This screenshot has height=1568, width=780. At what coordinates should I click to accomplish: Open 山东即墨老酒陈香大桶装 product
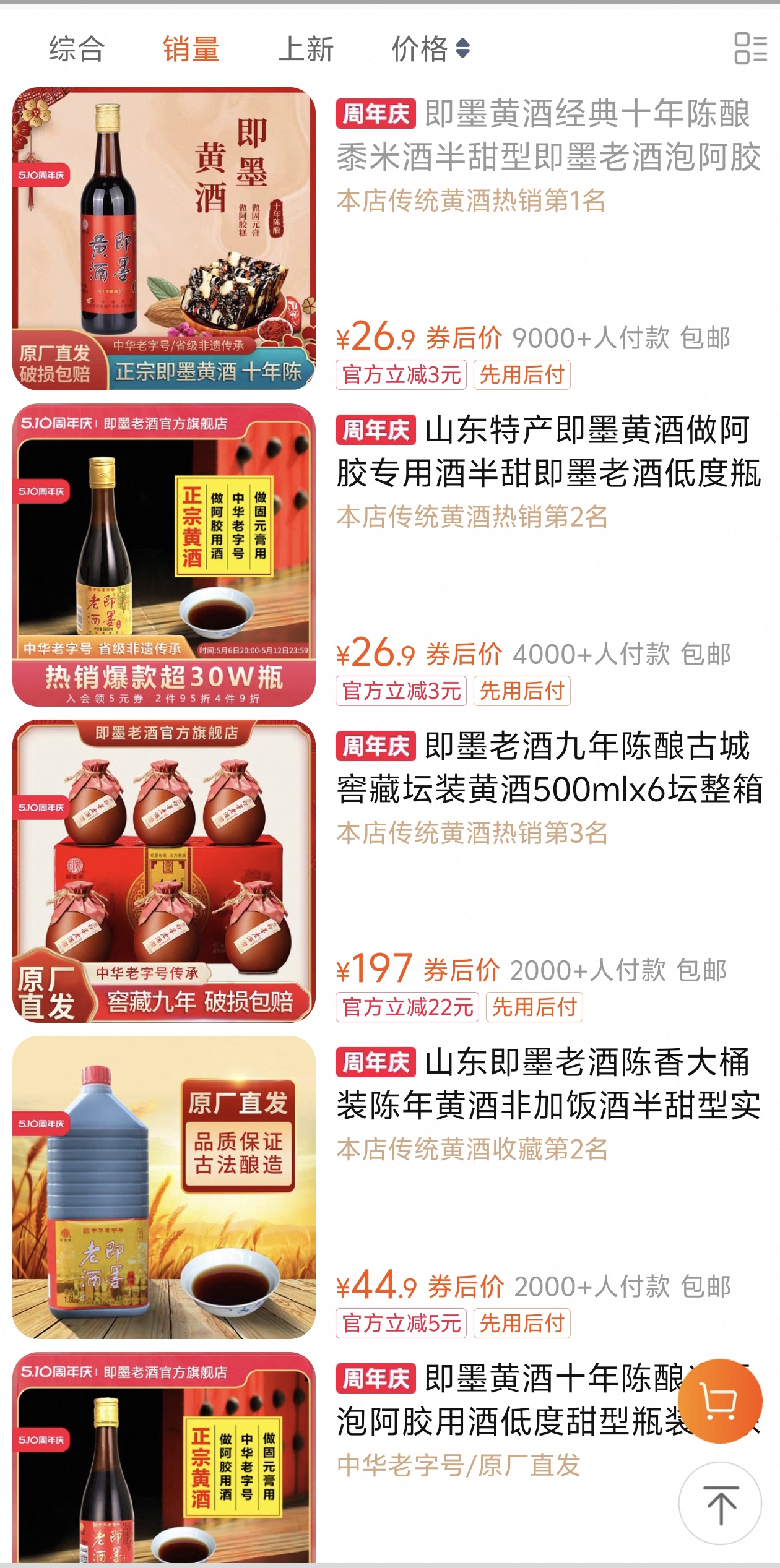[x=548, y=1083]
